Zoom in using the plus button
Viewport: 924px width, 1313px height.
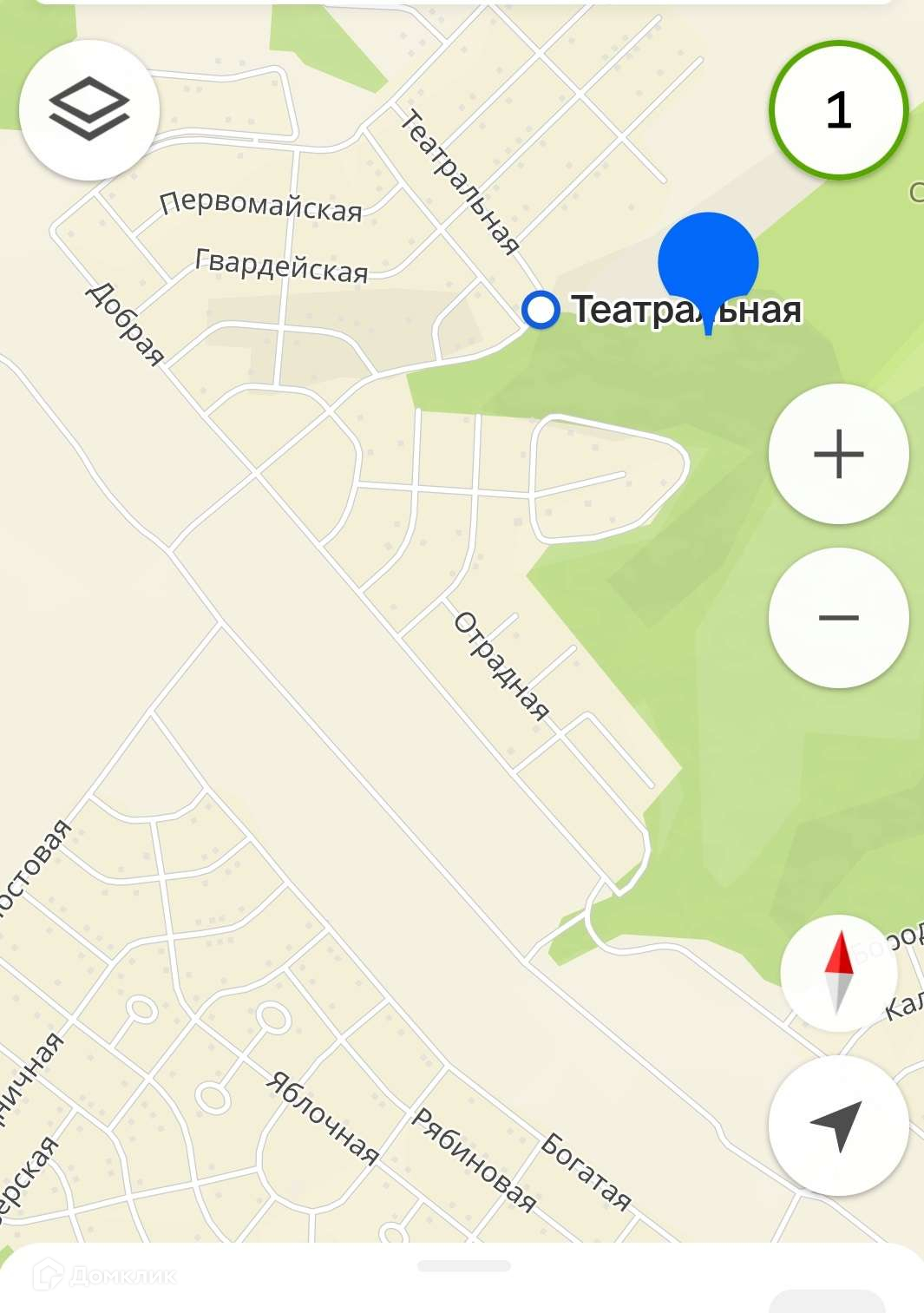(x=838, y=454)
